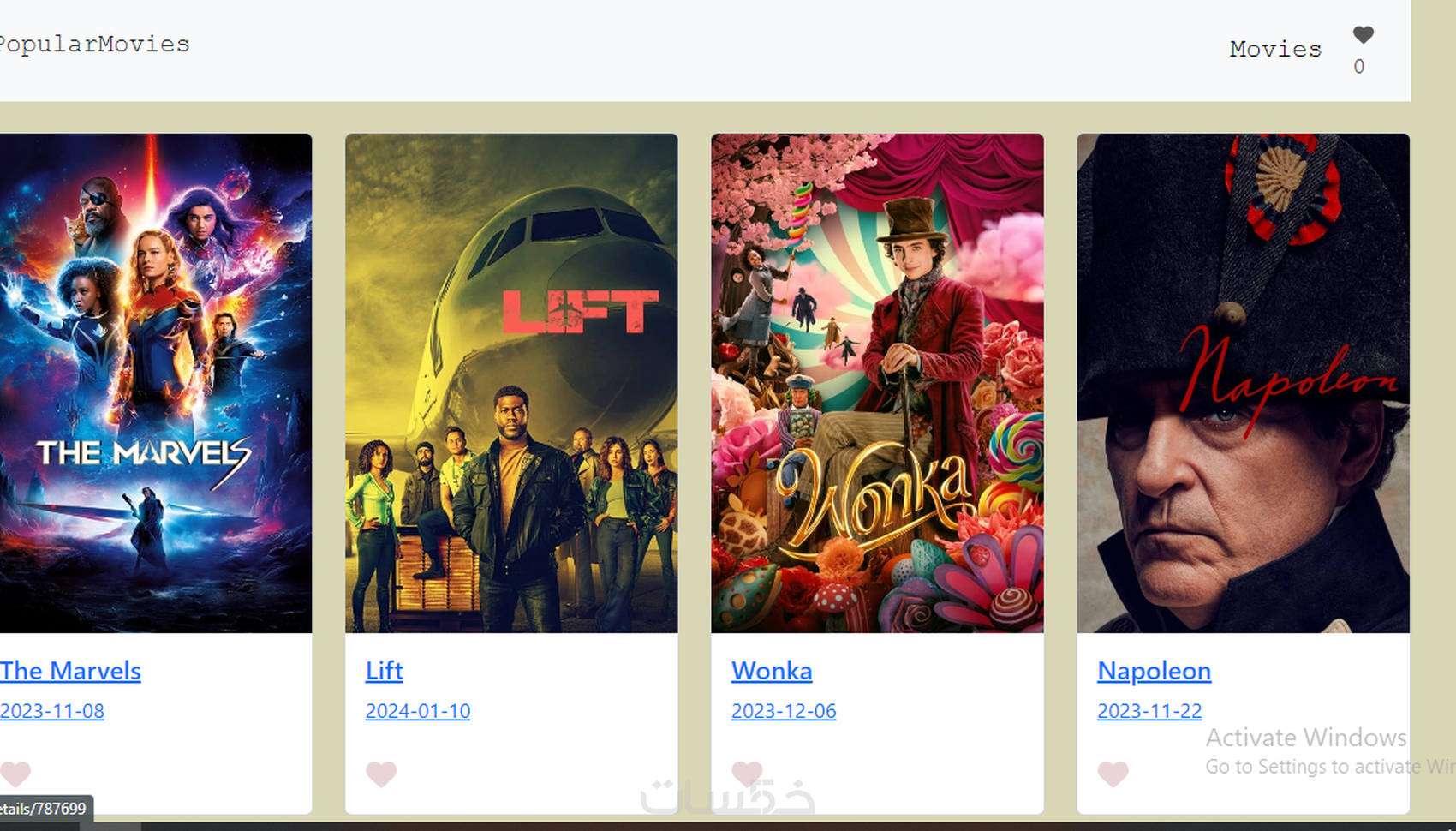Open the Napoleon title link

point(1154,670)
